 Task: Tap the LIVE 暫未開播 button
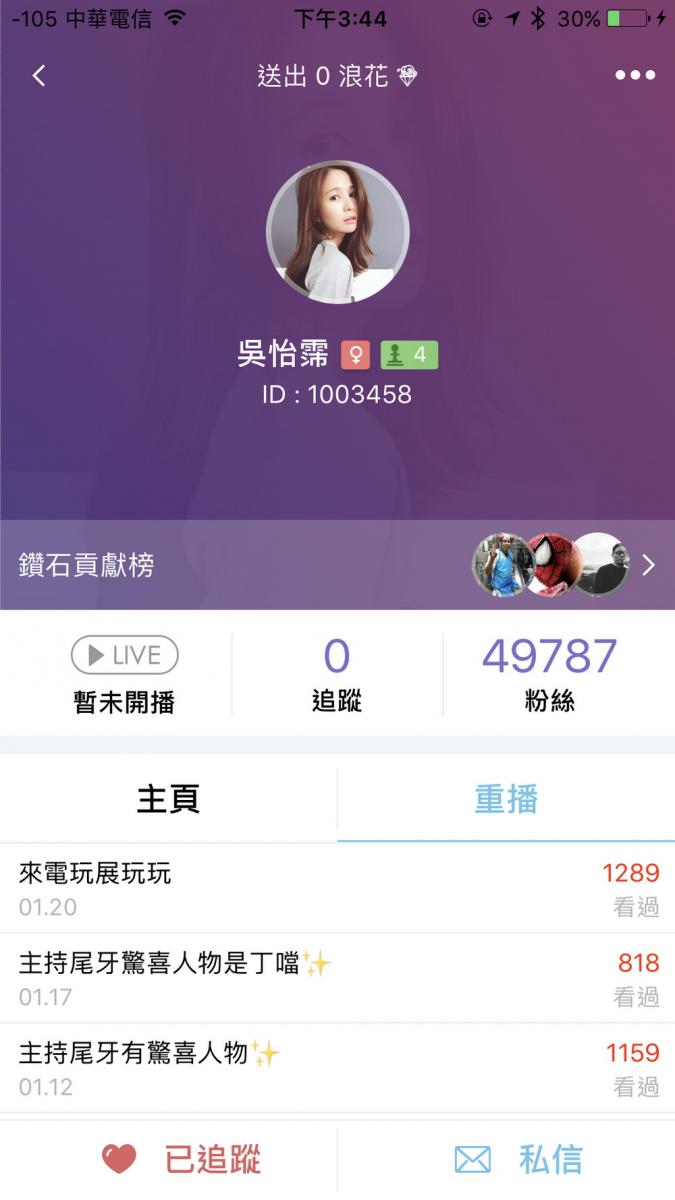pos(125,673)
